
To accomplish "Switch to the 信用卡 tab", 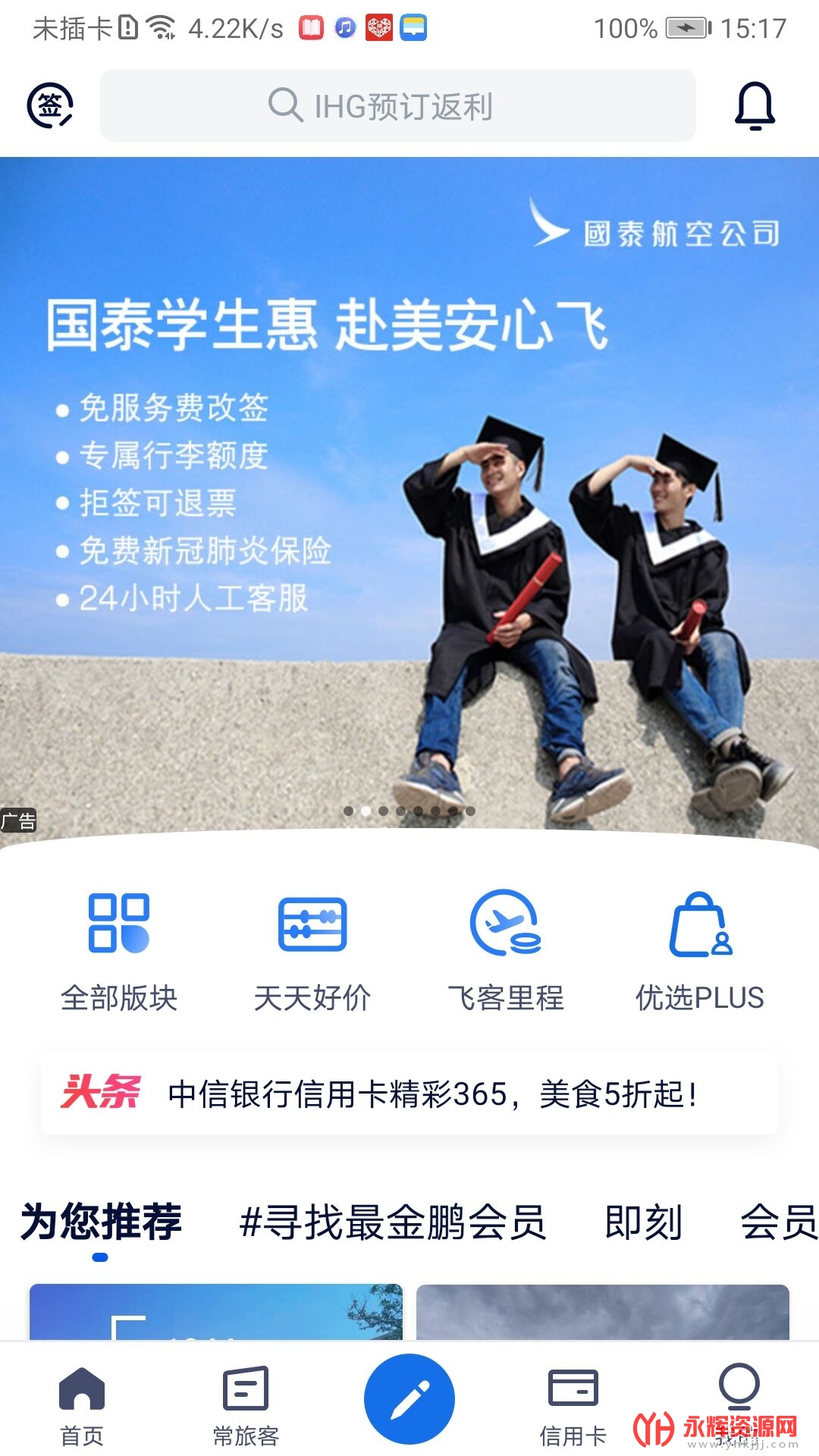I will pos(573,1405).
